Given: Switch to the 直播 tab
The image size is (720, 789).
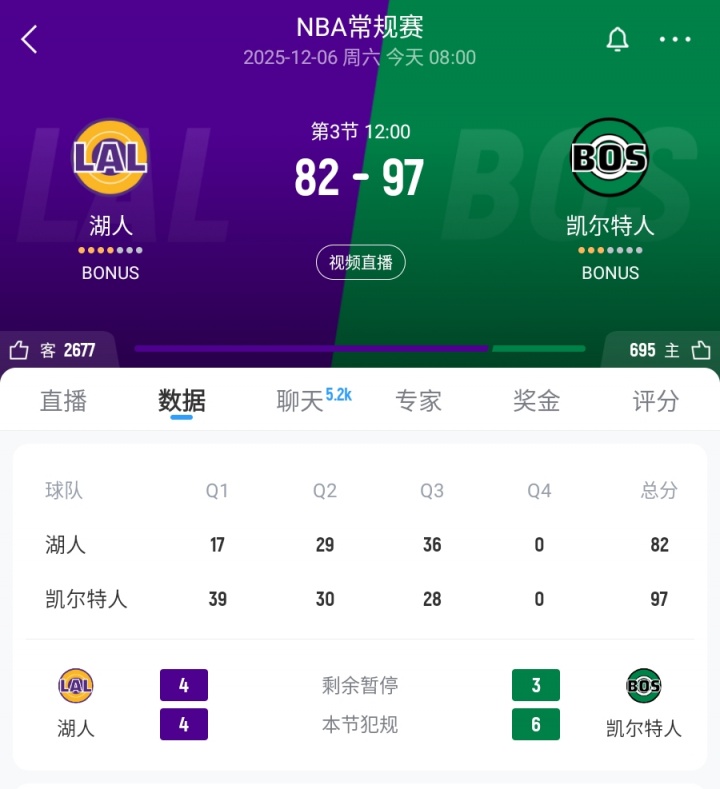Looking at the screenshot, I should 64,401.
